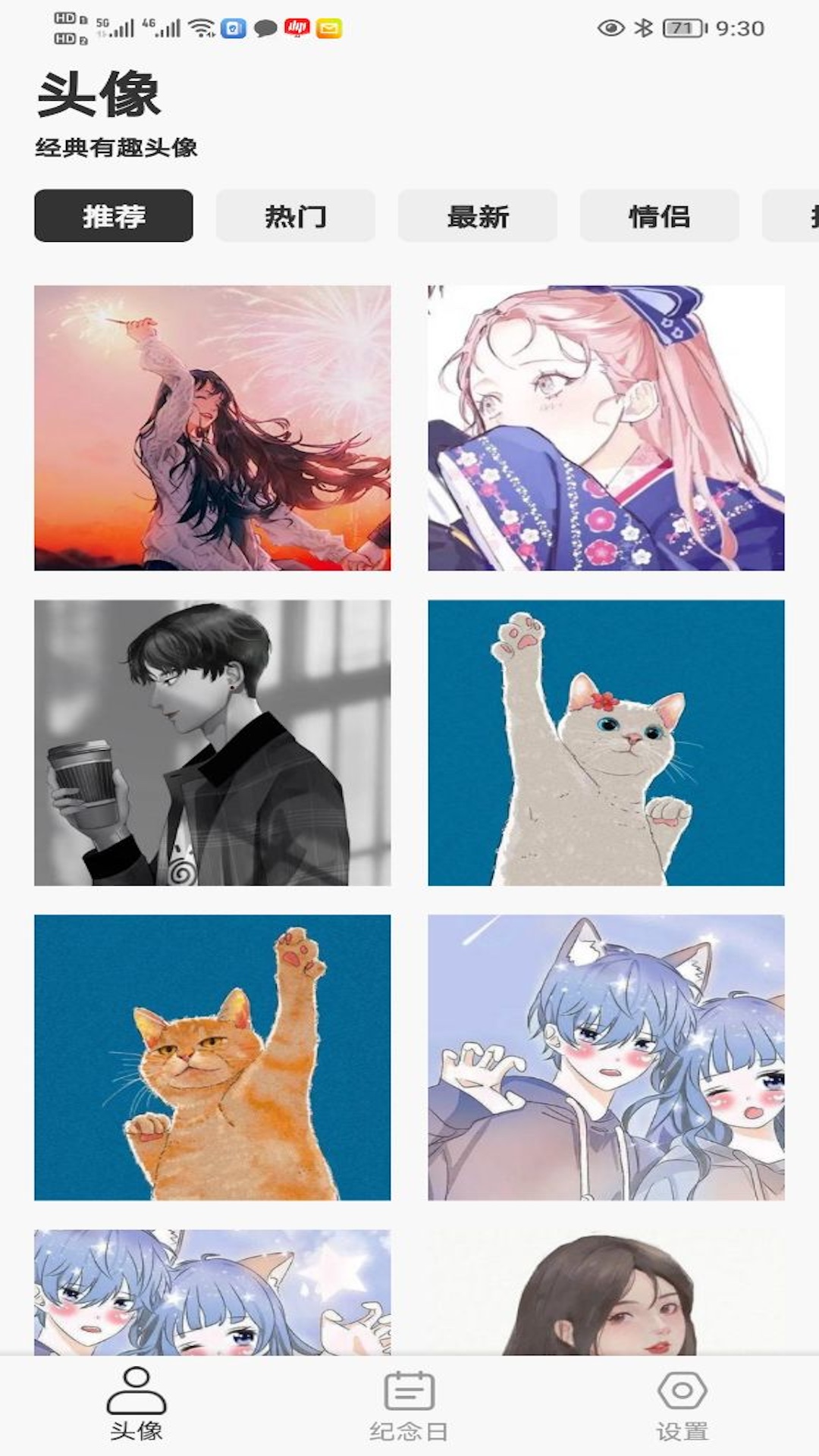Viewport: 819px width, 1456px height.
Task: Open the girl with fireworks avatar
Action: 212,428
